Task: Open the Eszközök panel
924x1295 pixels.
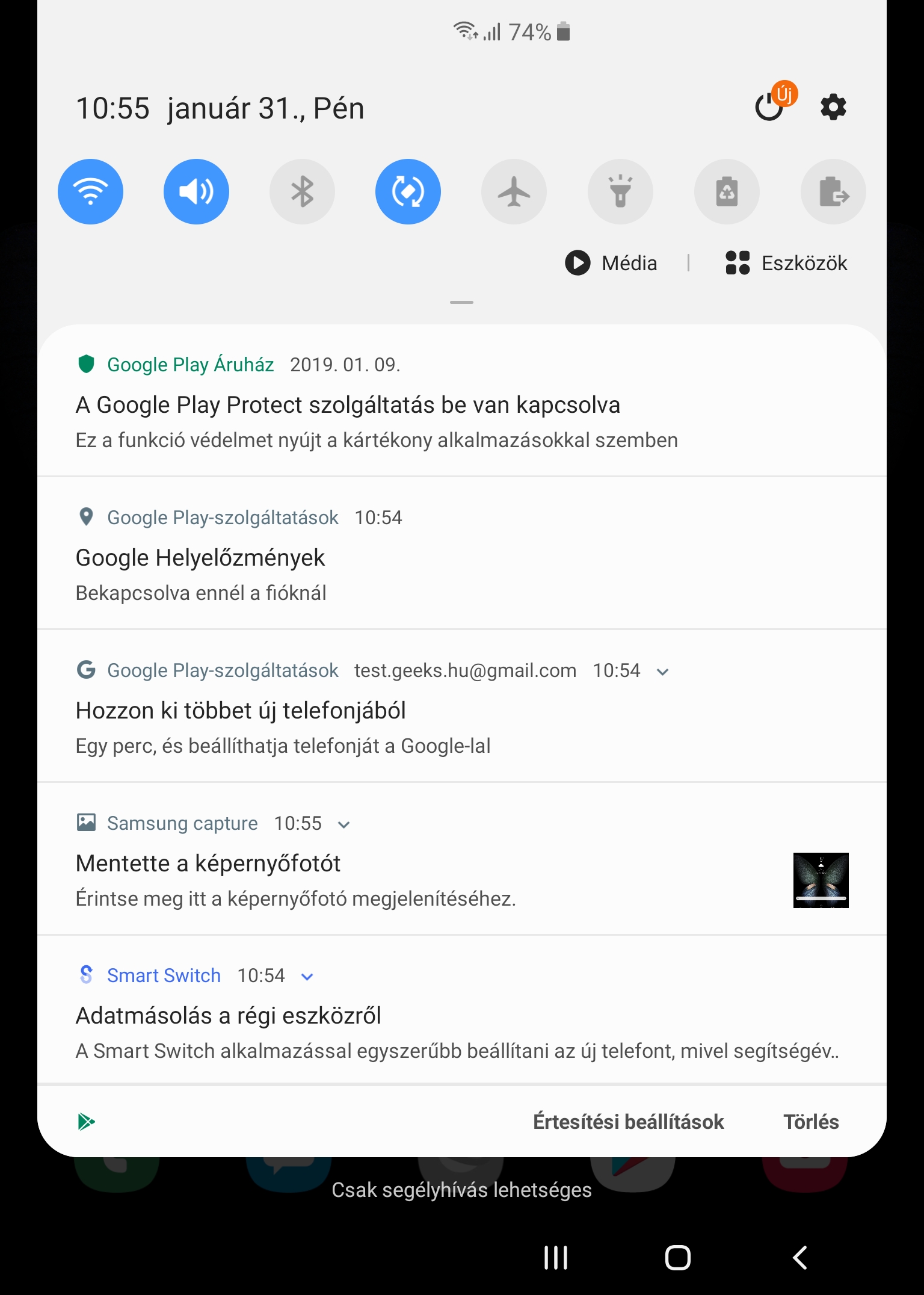Action: [x=786, y=263]
